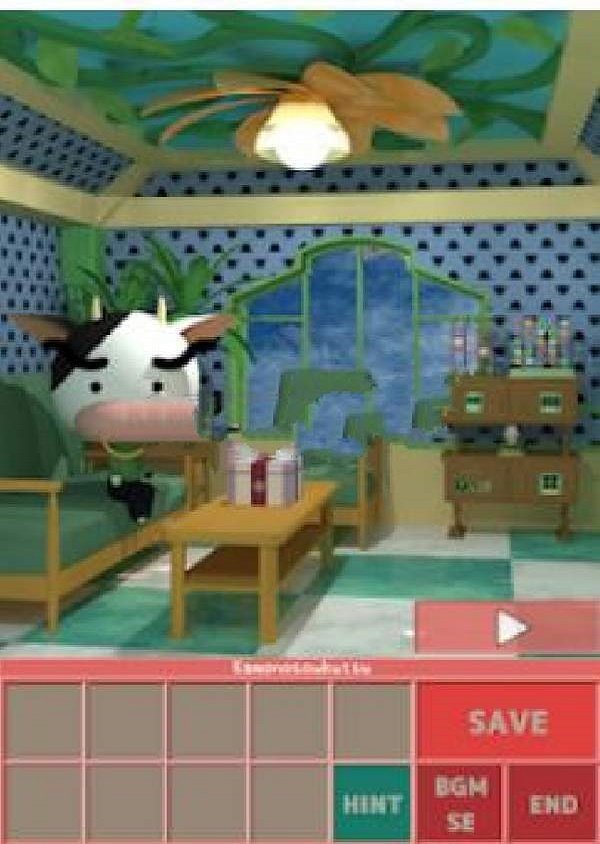This screenshot has width=600, height=844.
Task: Examine the wooden cabinet with drawers
Action: (511, 440)
